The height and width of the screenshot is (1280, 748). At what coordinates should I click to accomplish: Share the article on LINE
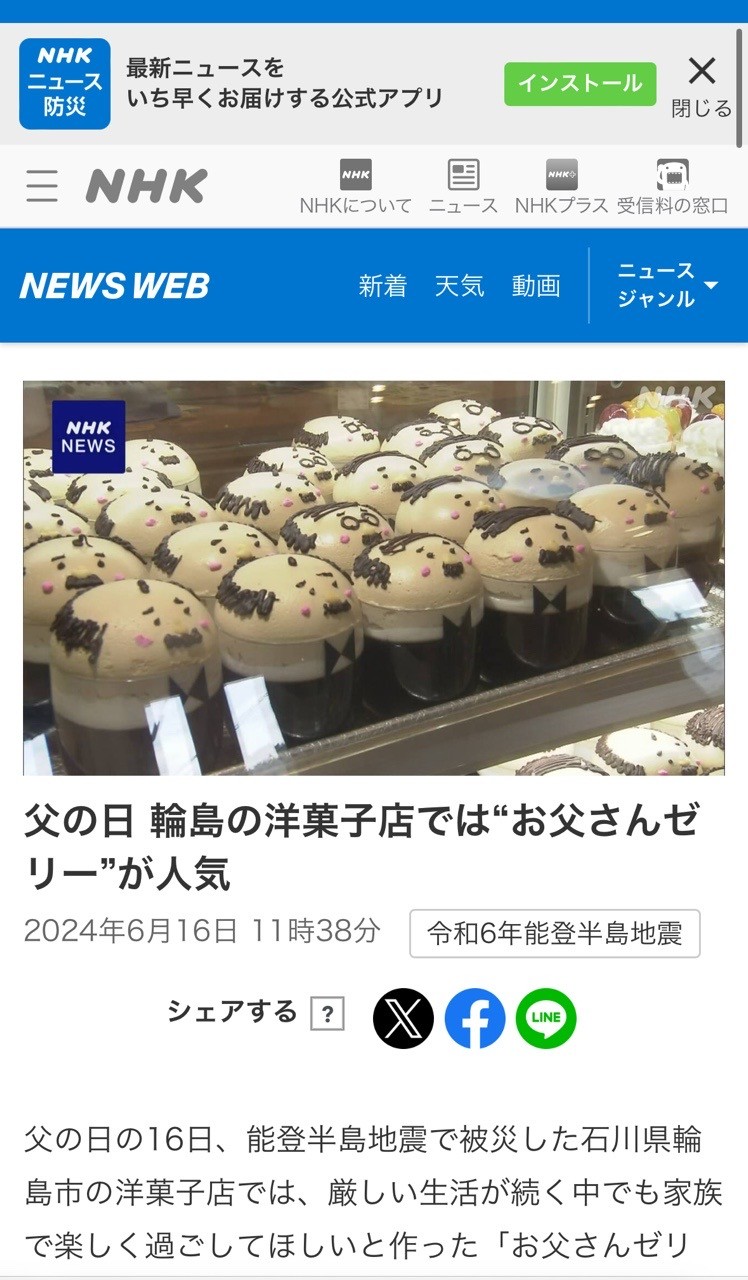[x=546, y=1018]
